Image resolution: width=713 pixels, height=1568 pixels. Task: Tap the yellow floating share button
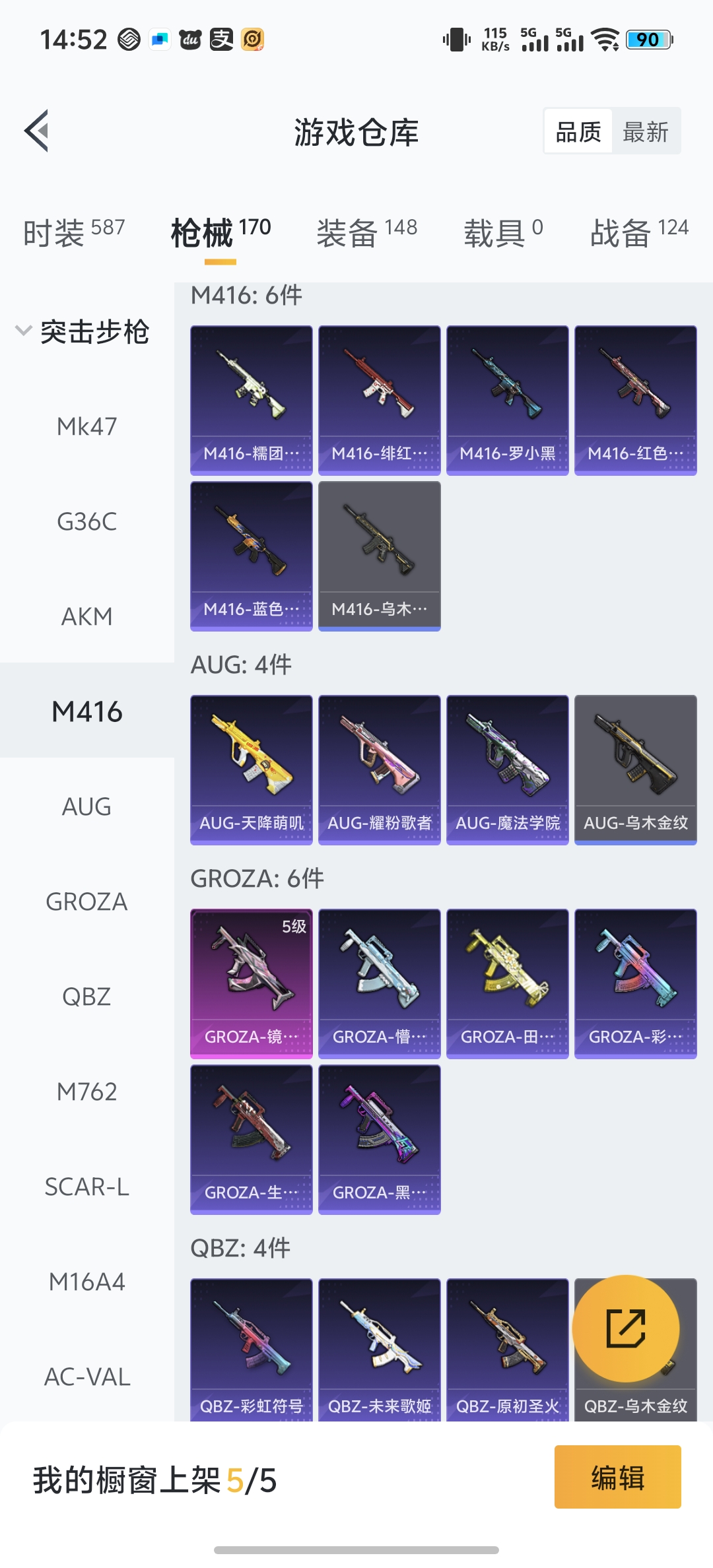626,1328
